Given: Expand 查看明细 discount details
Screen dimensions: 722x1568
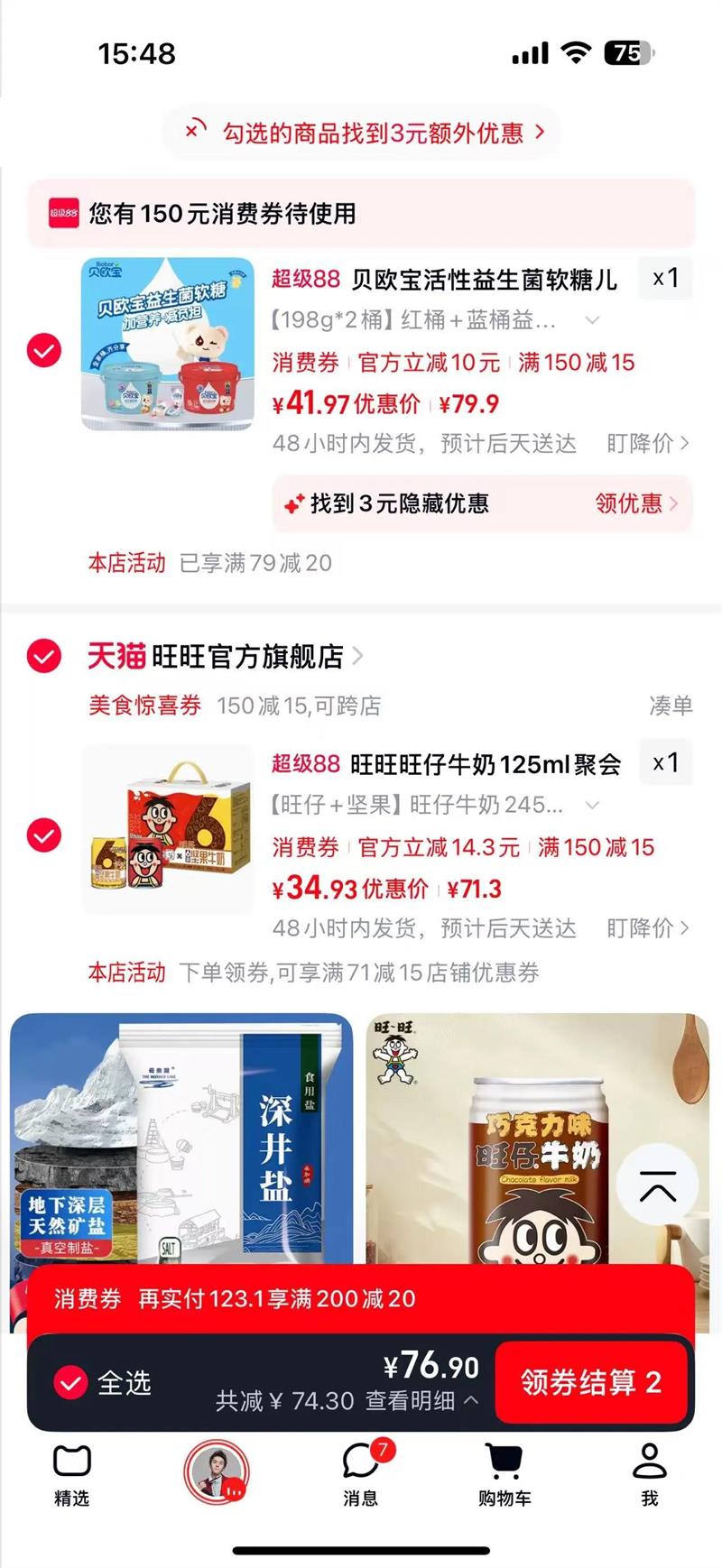Looking at the screenshot, I should click(421, 1401).
